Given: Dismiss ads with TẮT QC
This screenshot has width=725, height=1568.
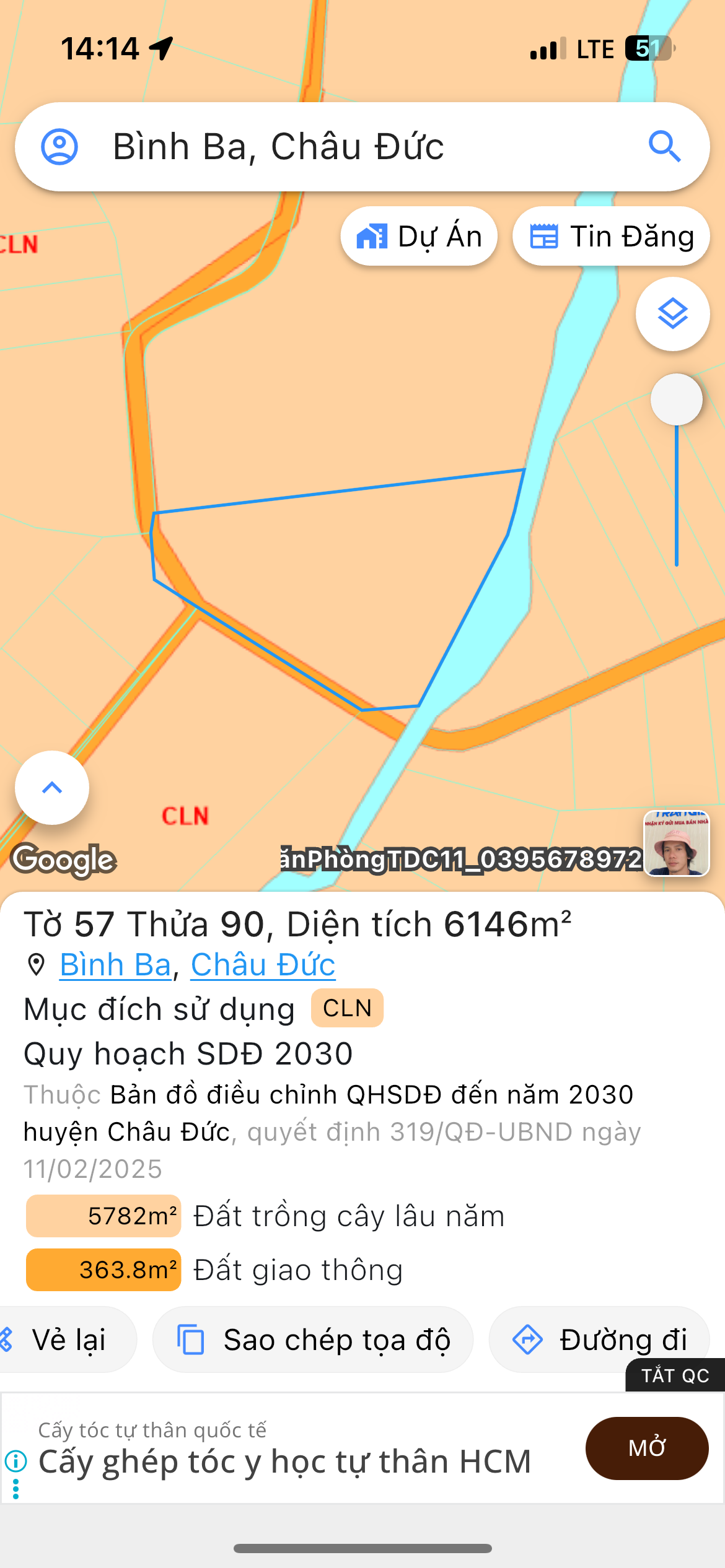Looking at the screenshot, I should point(675,1375).
